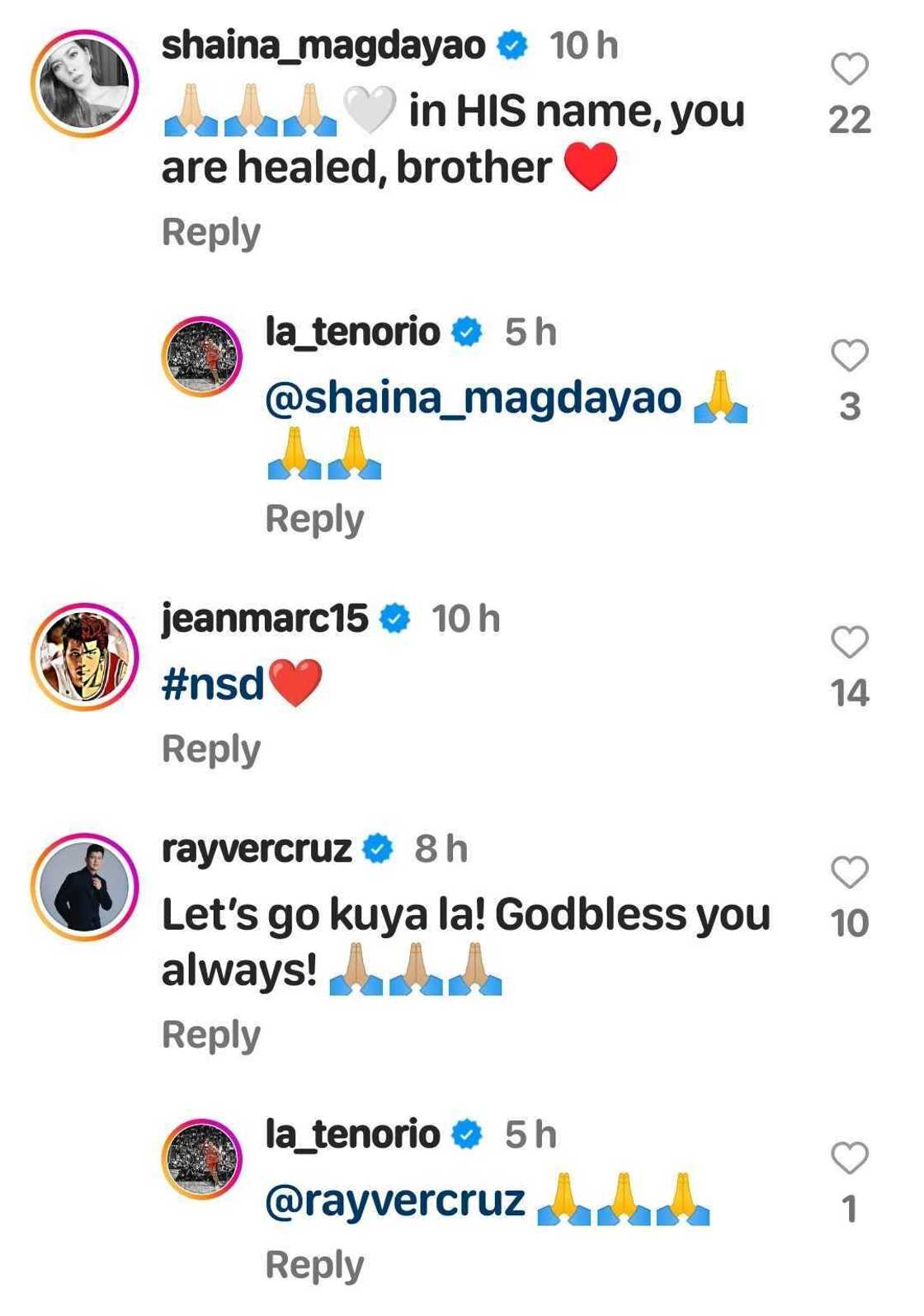Open jeanmarc15's username
Viewport: 924px width, 1316px height.
(265, 618)
